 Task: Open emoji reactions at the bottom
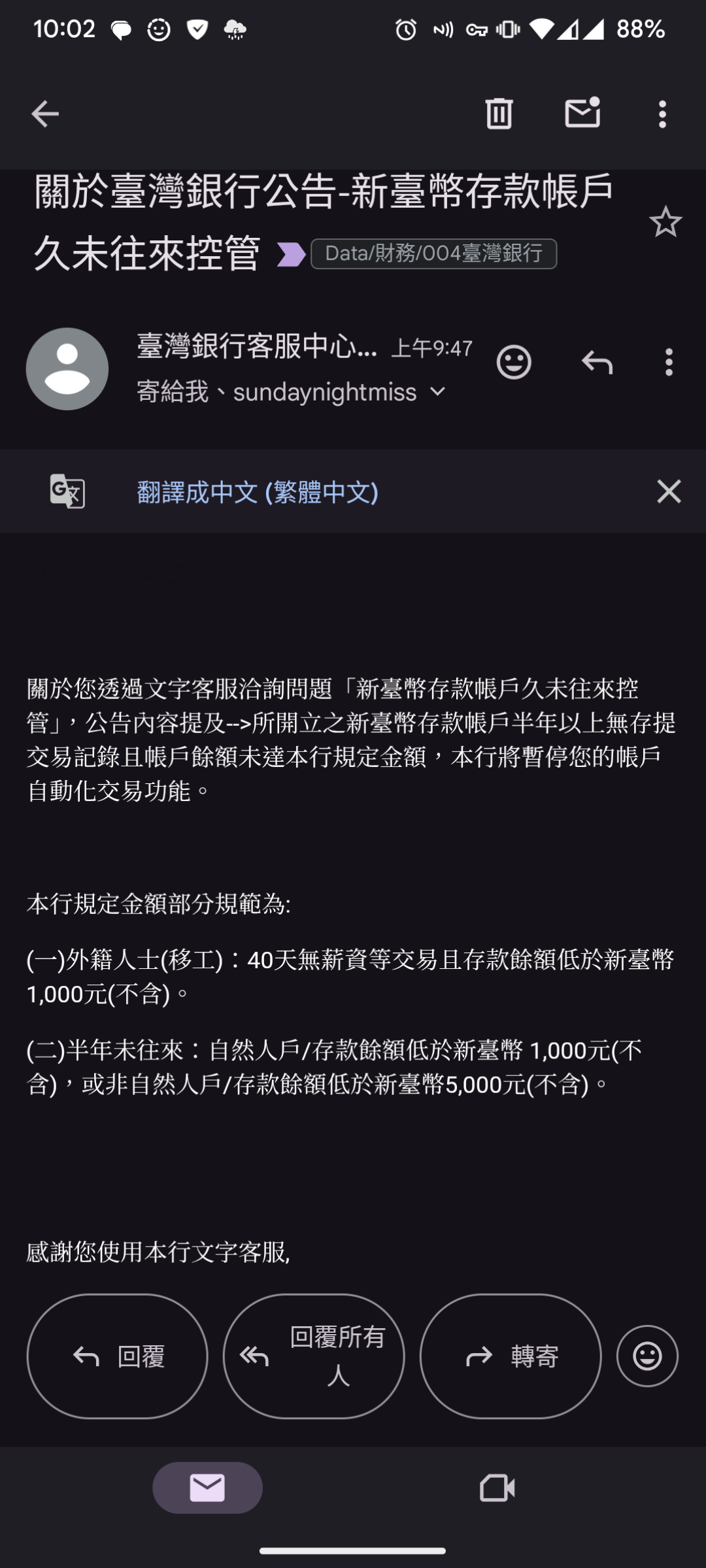[x=647, y=1356]
